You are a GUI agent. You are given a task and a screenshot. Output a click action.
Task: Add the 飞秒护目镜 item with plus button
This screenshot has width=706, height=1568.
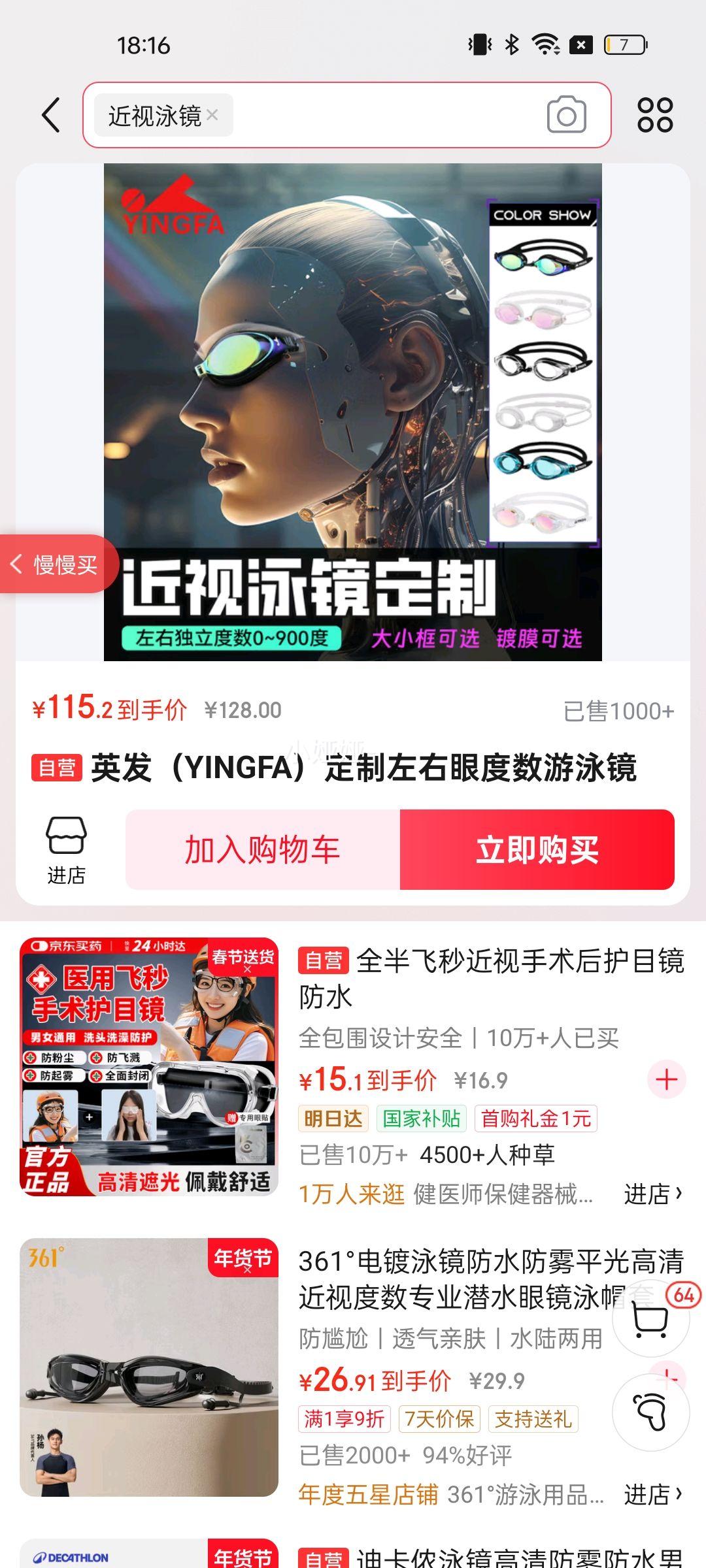coord(666,1079)
